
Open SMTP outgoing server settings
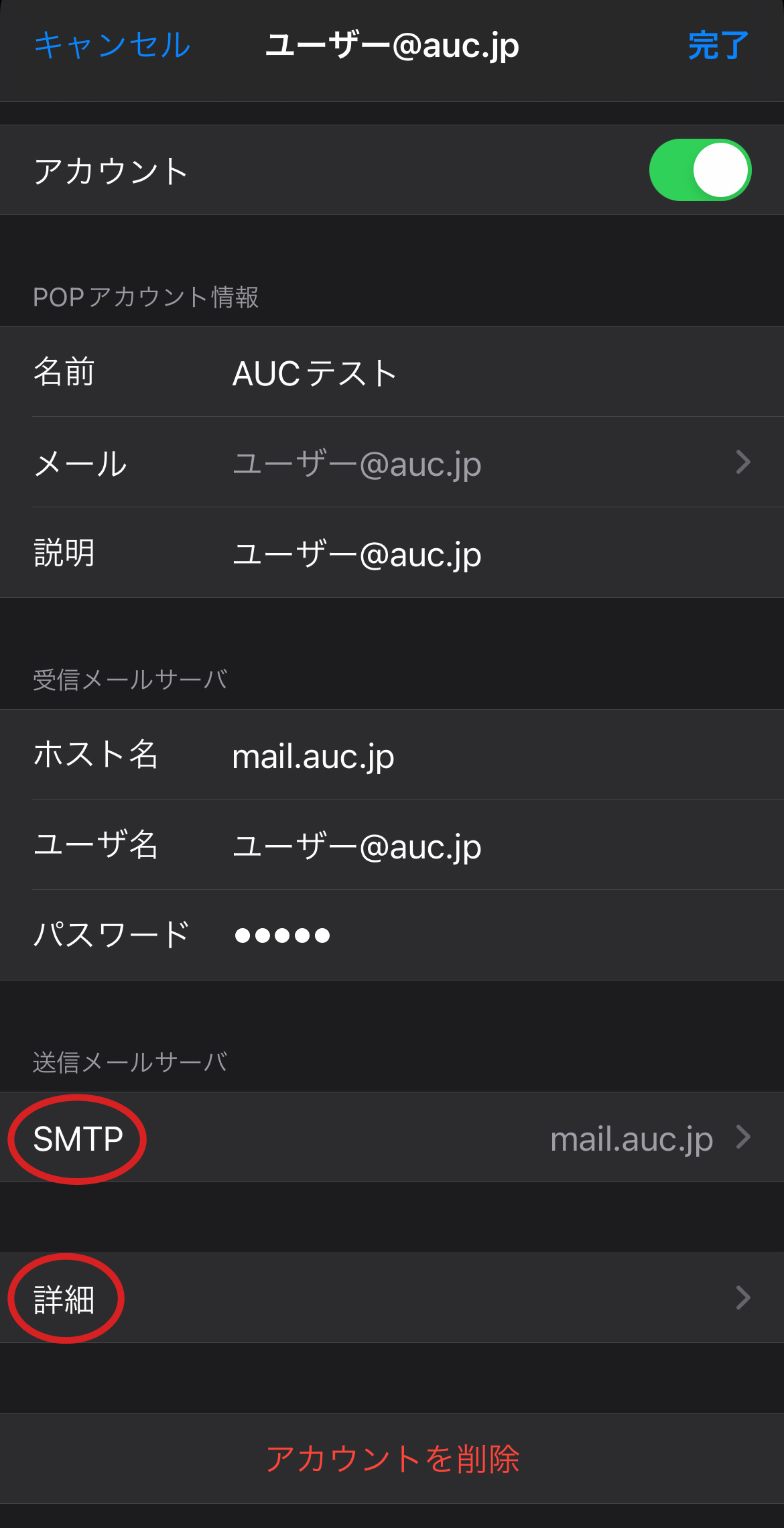pyautogui.click(x=392, y=1138)
